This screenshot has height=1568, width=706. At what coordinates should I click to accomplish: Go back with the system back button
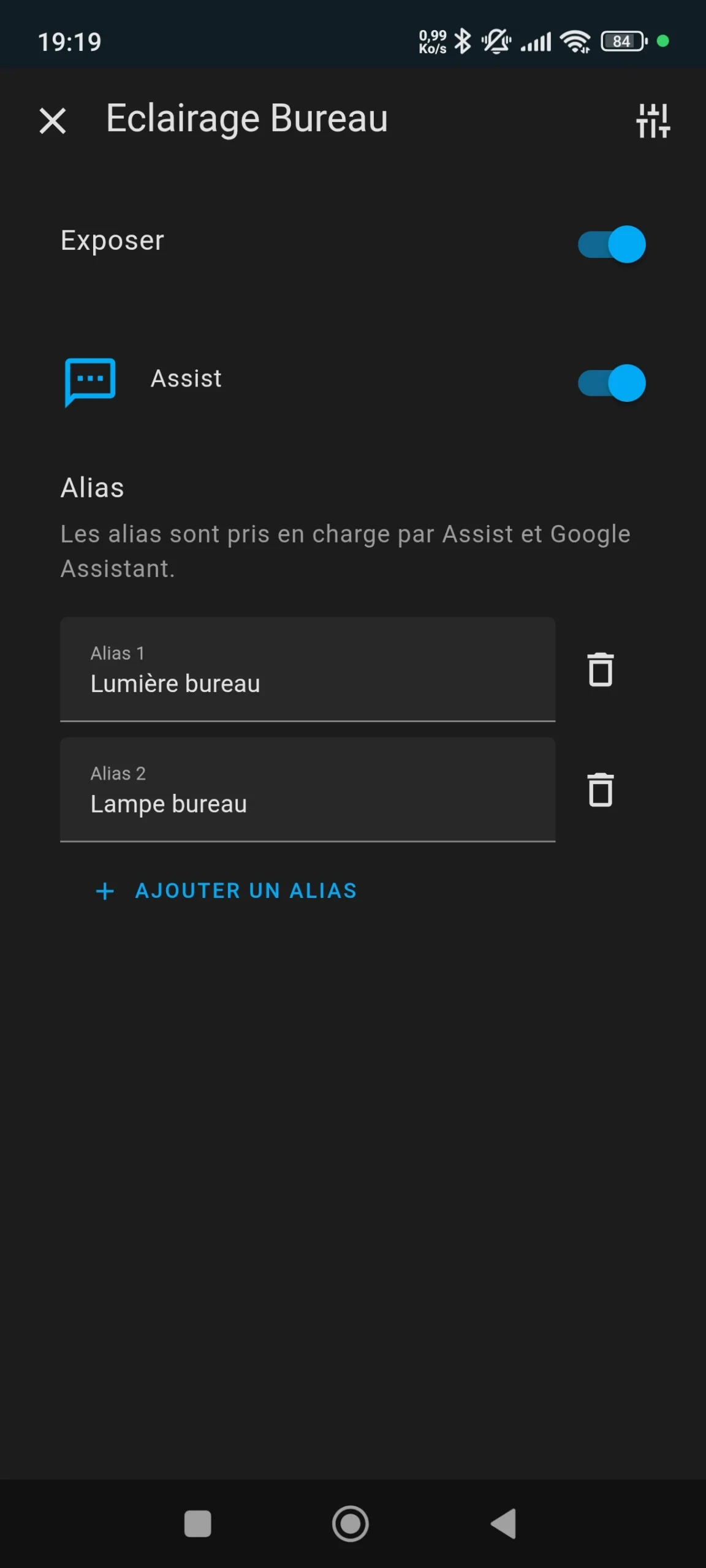[x=504, y=1523]
